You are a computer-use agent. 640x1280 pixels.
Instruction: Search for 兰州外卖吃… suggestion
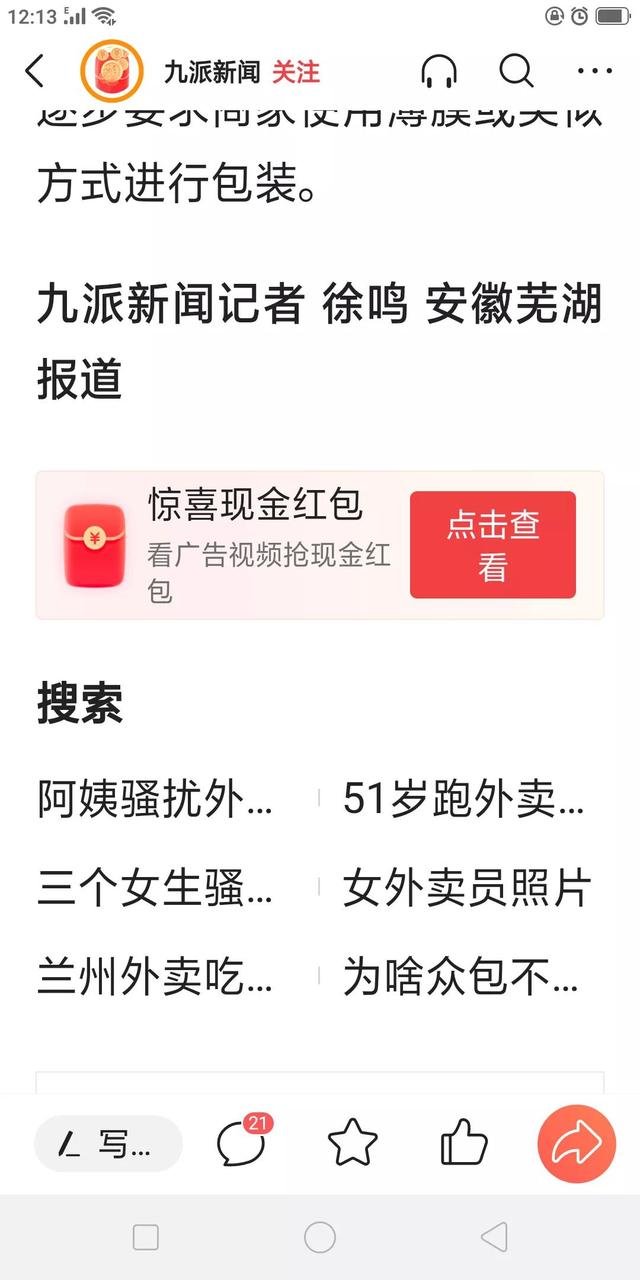tap(156, 977)
